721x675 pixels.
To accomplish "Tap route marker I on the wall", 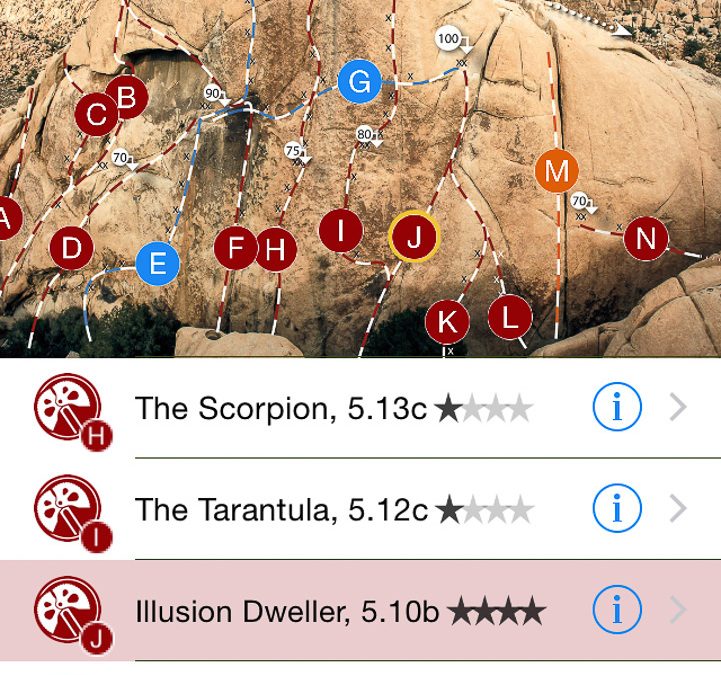I will [341, 231].
